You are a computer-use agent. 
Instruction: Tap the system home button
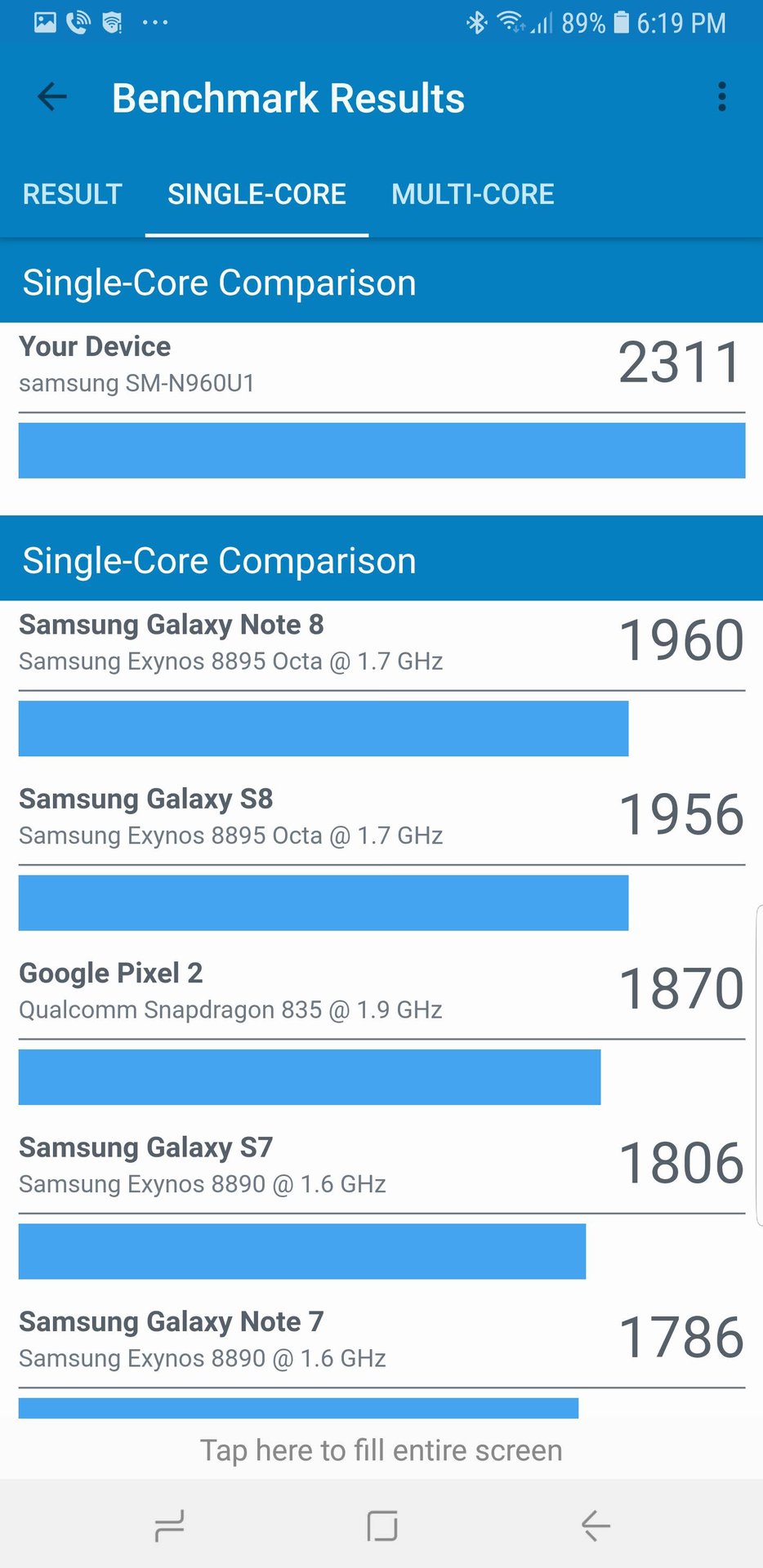coord(382,1525)
